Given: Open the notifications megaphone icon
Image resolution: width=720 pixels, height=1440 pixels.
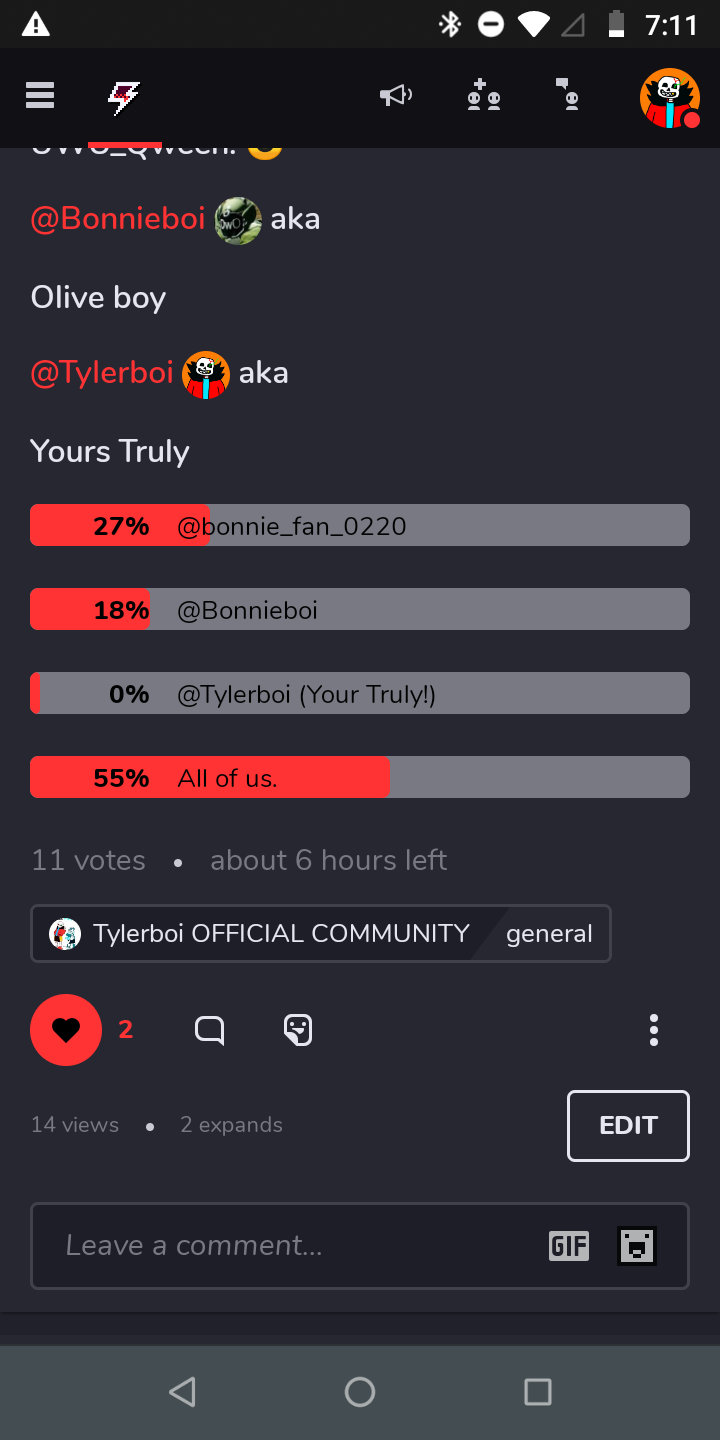Looking at the screenshot, I should (396, 96).
